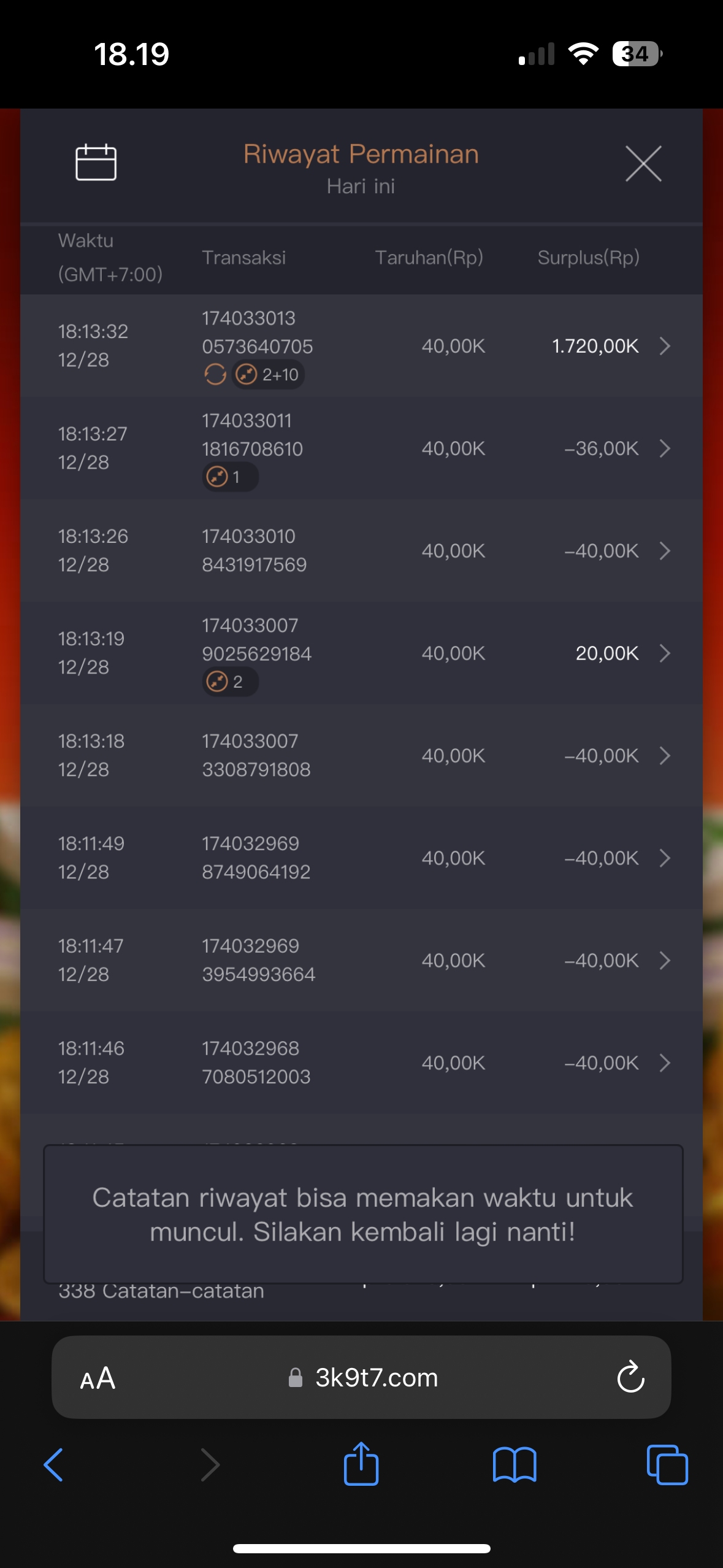Tap the 3k9t7.com address bar
Screen dimensions: 723x1568
coord(375,1378)
